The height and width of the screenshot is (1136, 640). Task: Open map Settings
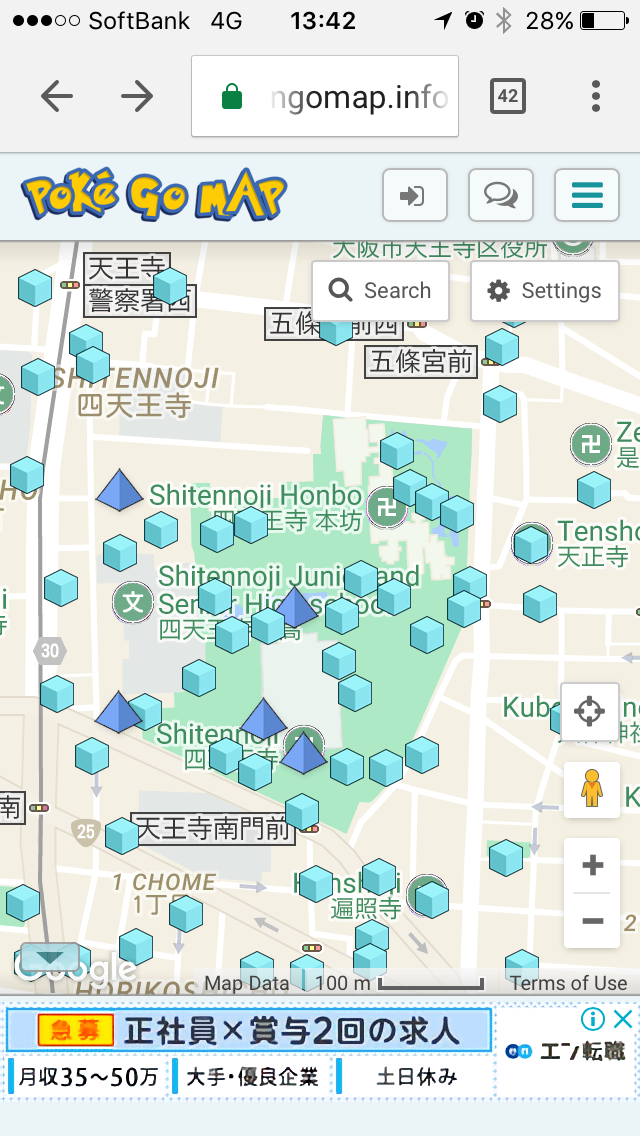(544, 291)
